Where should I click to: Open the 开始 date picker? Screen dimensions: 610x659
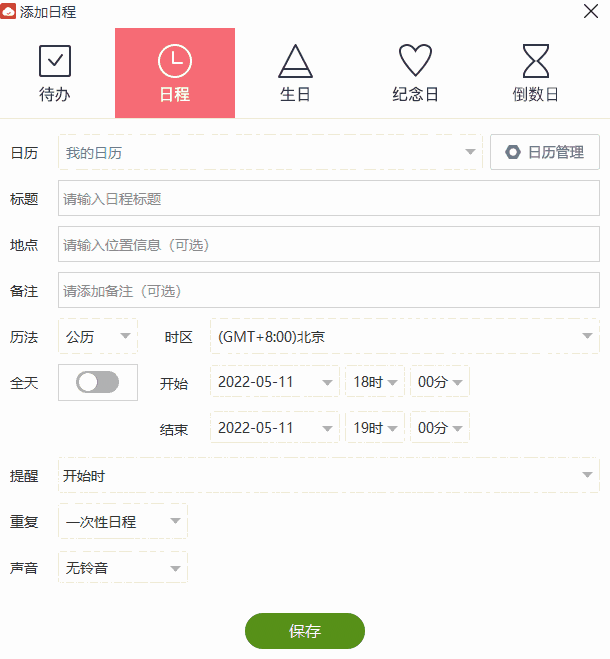point(275,381)
